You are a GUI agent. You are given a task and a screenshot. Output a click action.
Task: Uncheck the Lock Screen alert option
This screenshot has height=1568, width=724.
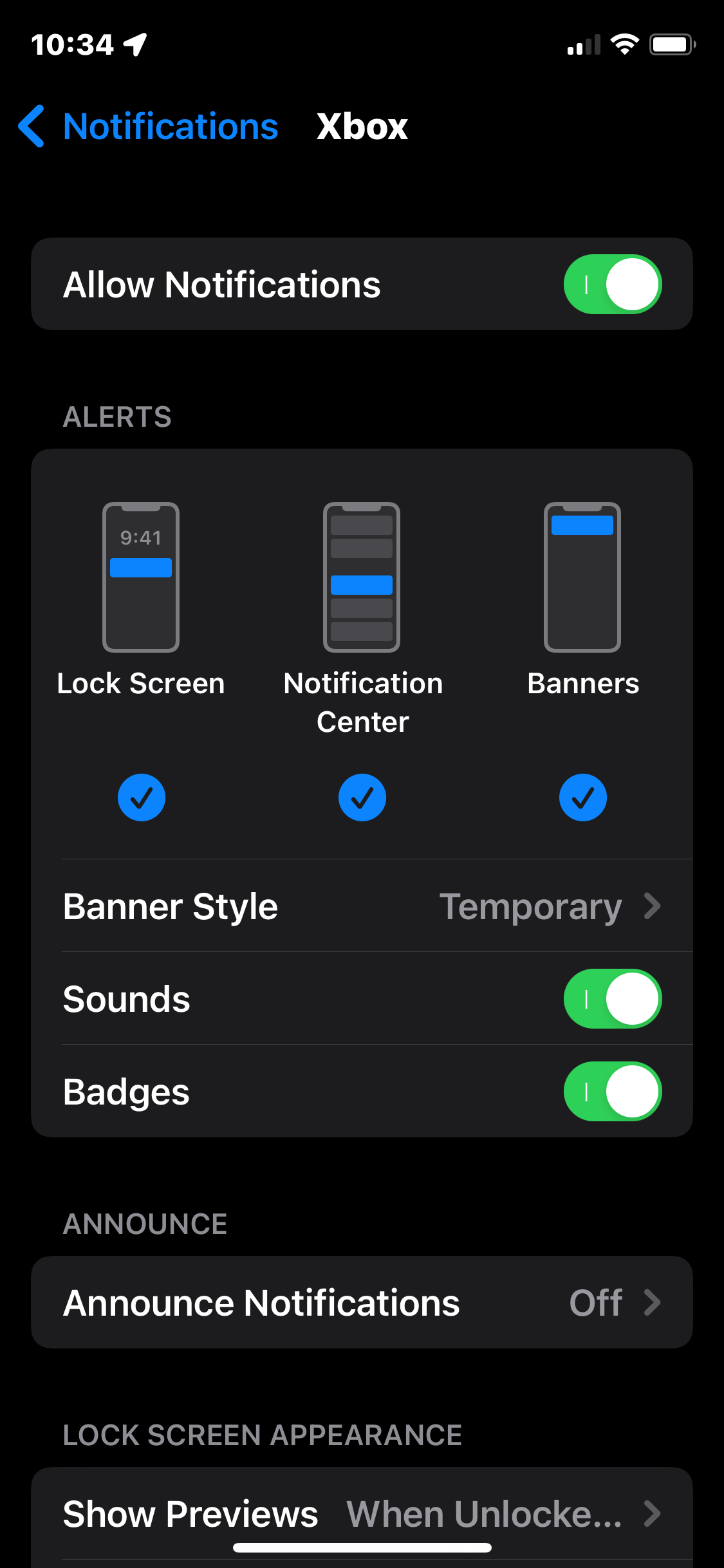[142, 798]
